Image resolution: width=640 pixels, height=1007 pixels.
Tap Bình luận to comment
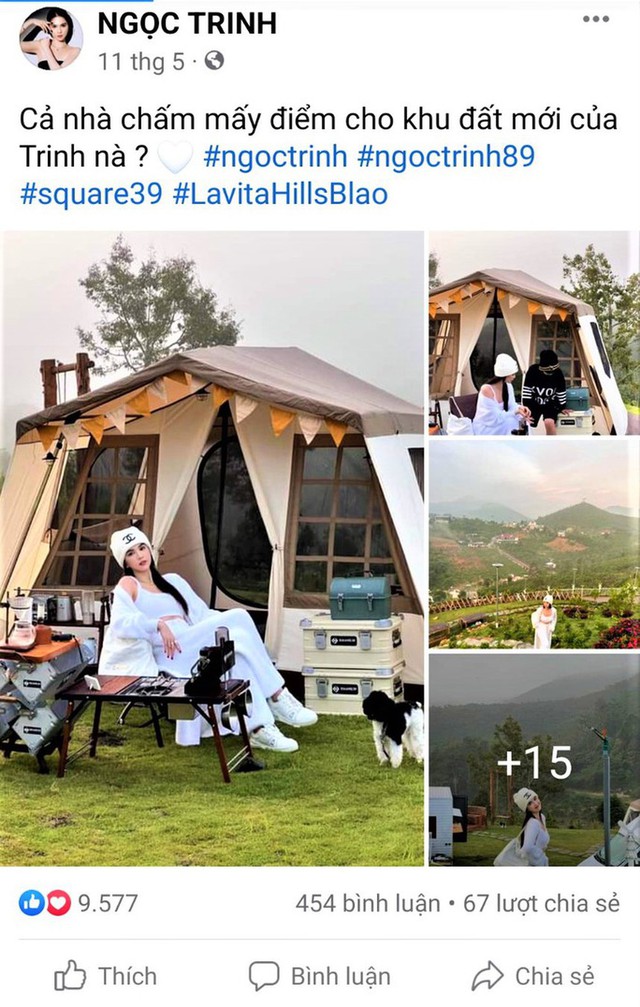[320, 975]
